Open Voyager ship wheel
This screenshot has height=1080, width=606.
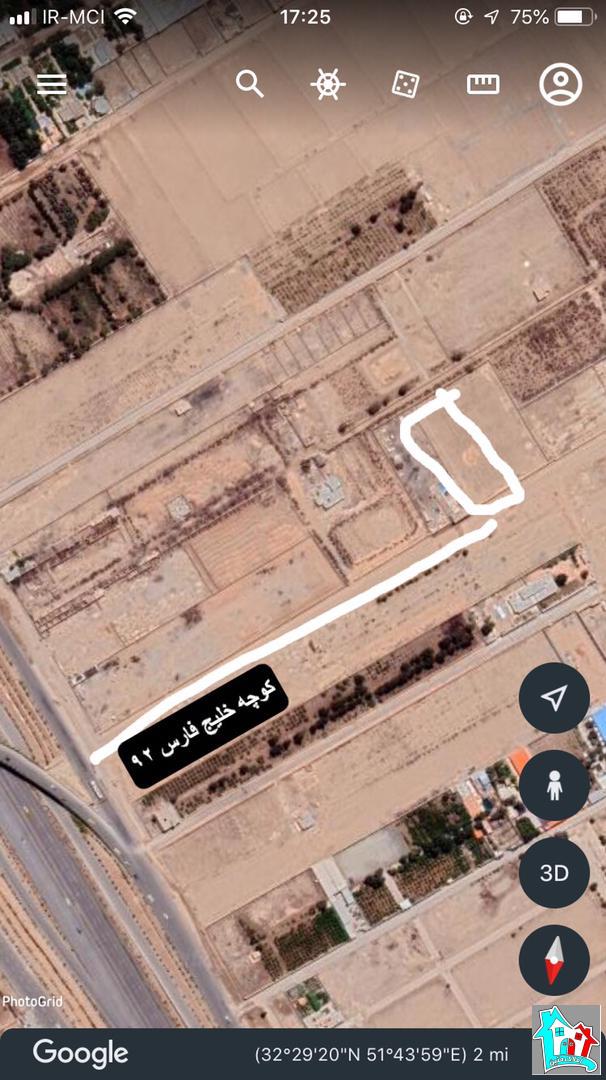click(x=328, y=84)
